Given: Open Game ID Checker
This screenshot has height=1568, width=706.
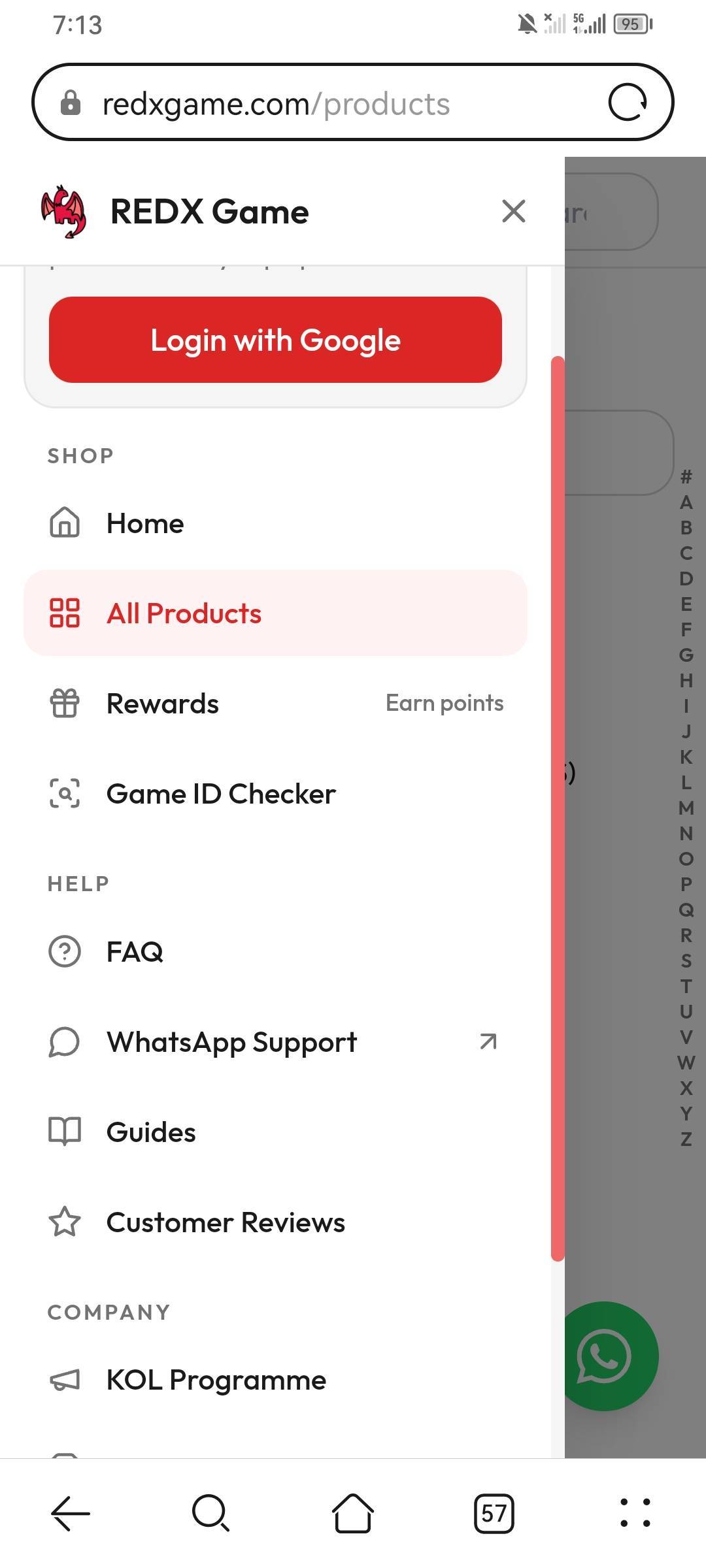Looking at the screenshot, I should coord(275,794).
